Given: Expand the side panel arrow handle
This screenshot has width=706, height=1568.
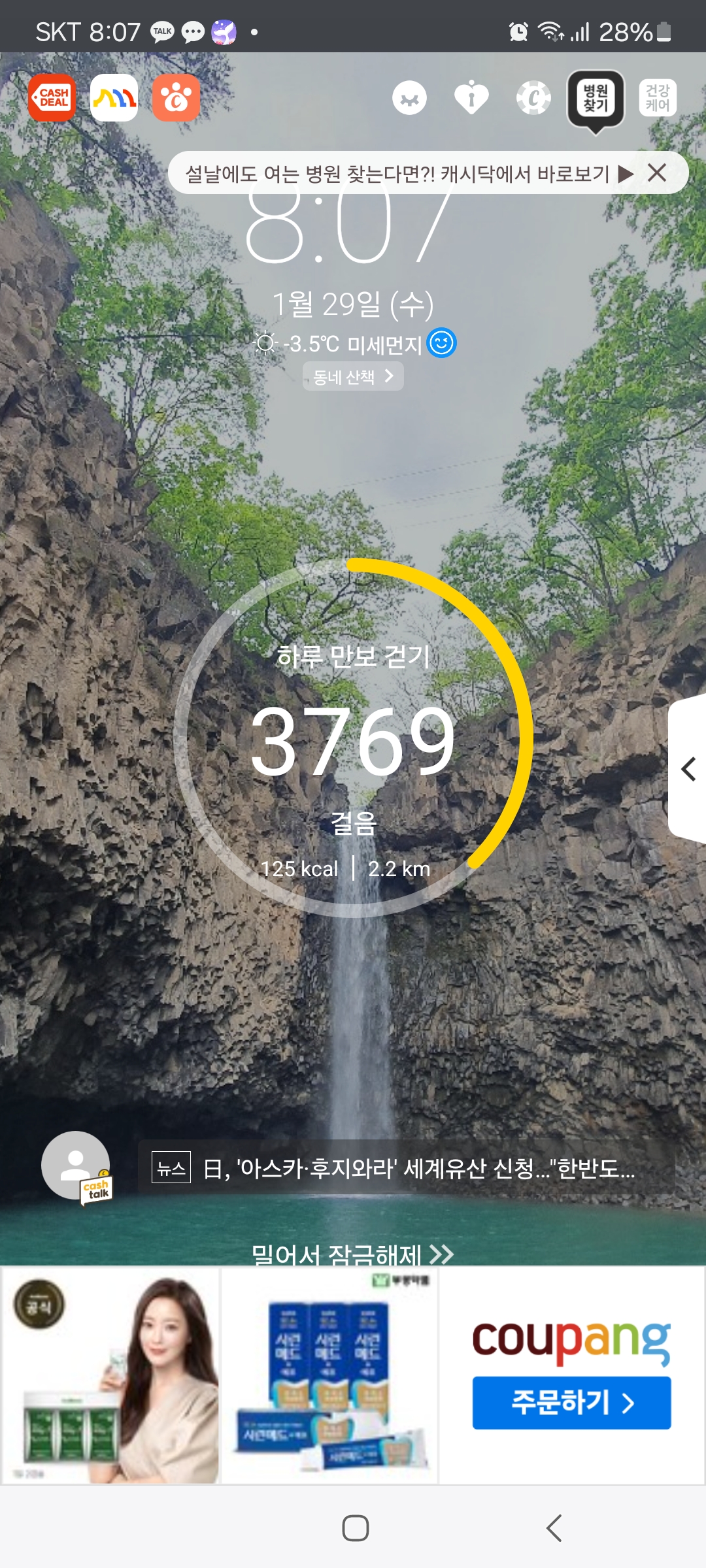Looking at the screenshot, I should pyautogui.click(x=688, y=769).
